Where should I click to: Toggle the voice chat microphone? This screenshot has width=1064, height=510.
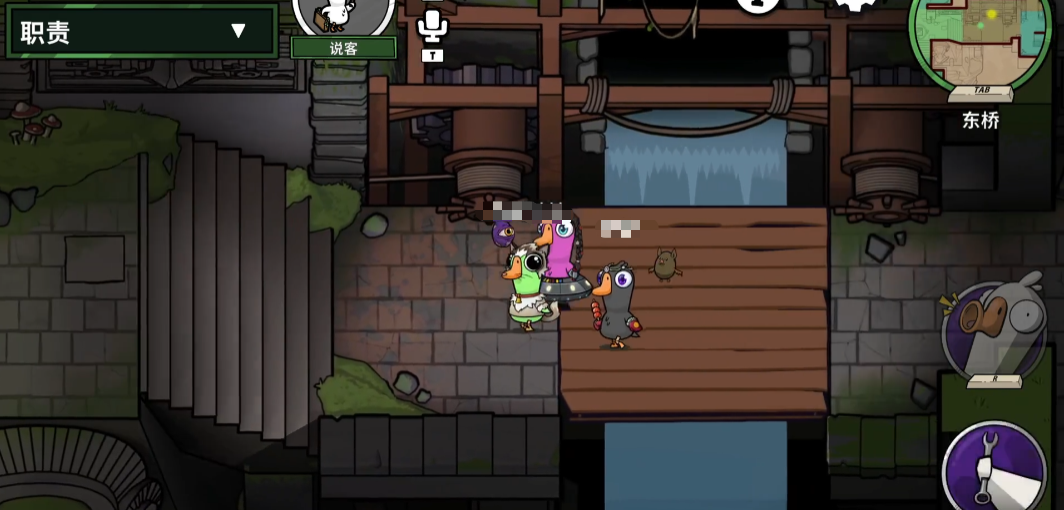432,26
